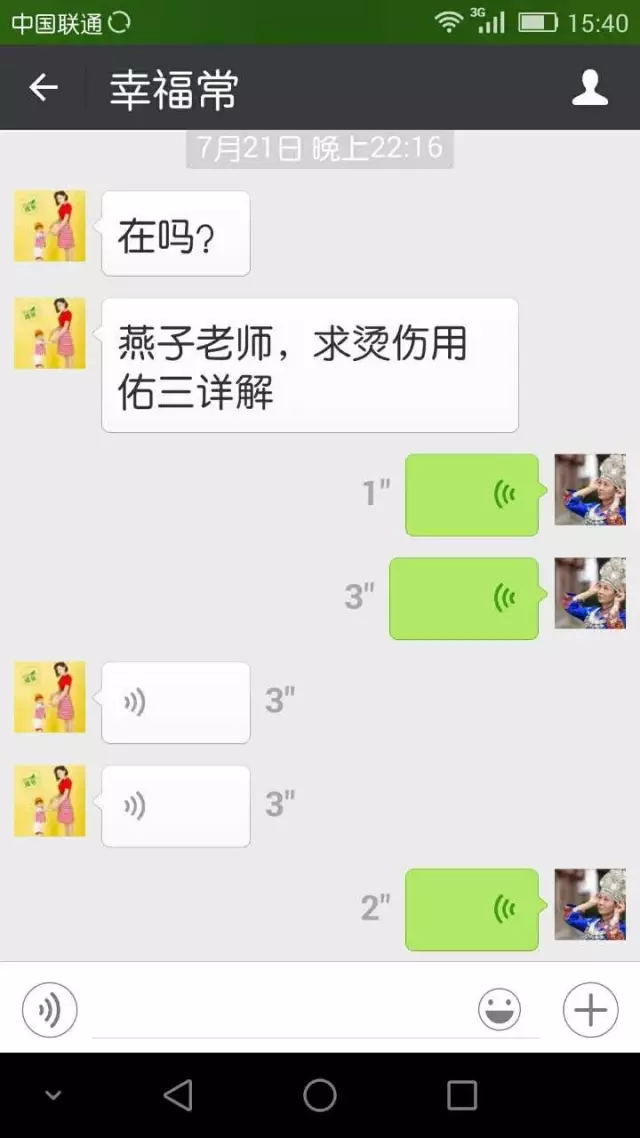The width and height of the screenshot is (640, 1138).
Task: Tap the system home button
Action: click(x=320, y=1095)
